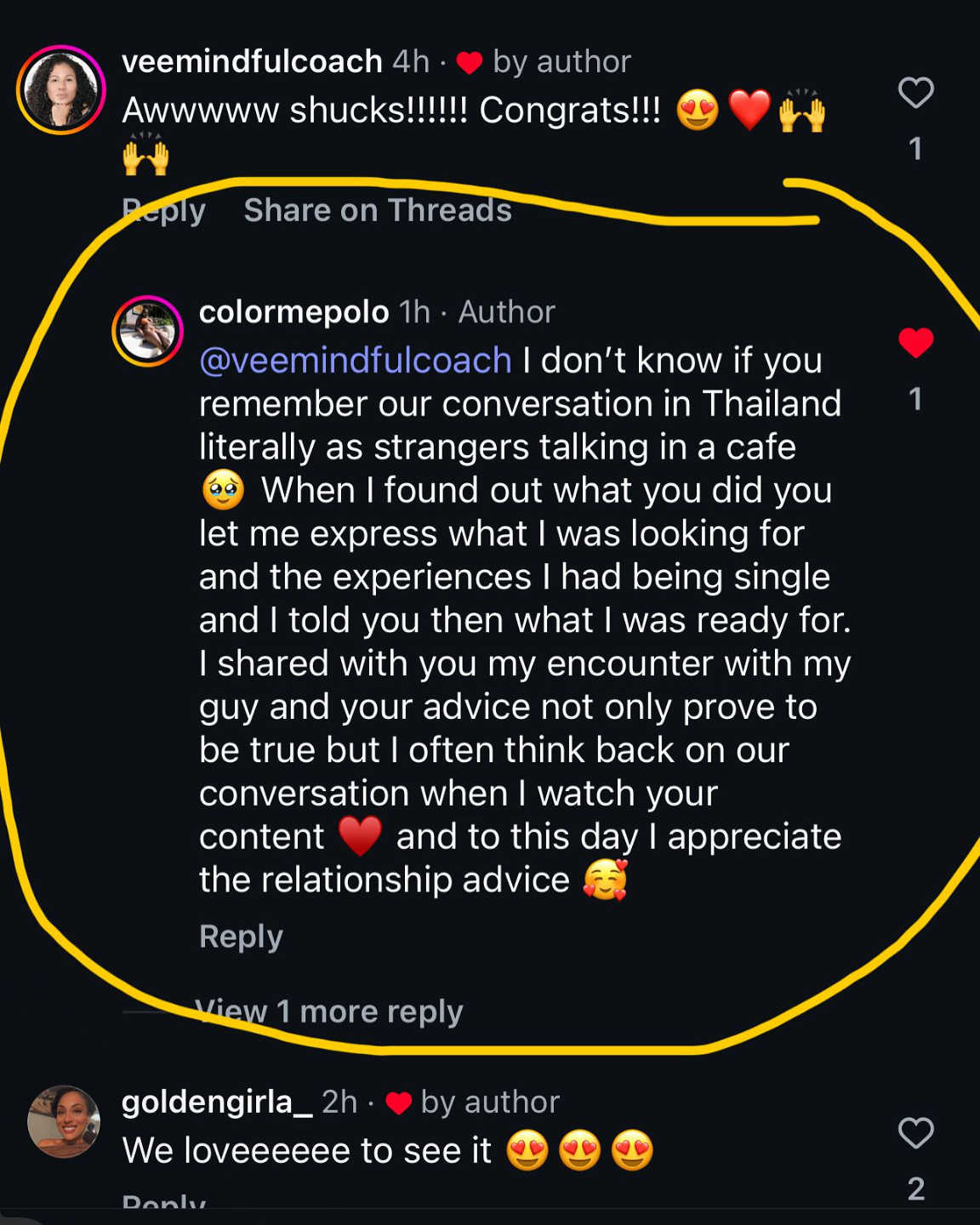Like veemindfulcoach's comment
Image resolution: width=980 pixels, height=1225 pixels.
pyautogui.click(x=915, y=93)
